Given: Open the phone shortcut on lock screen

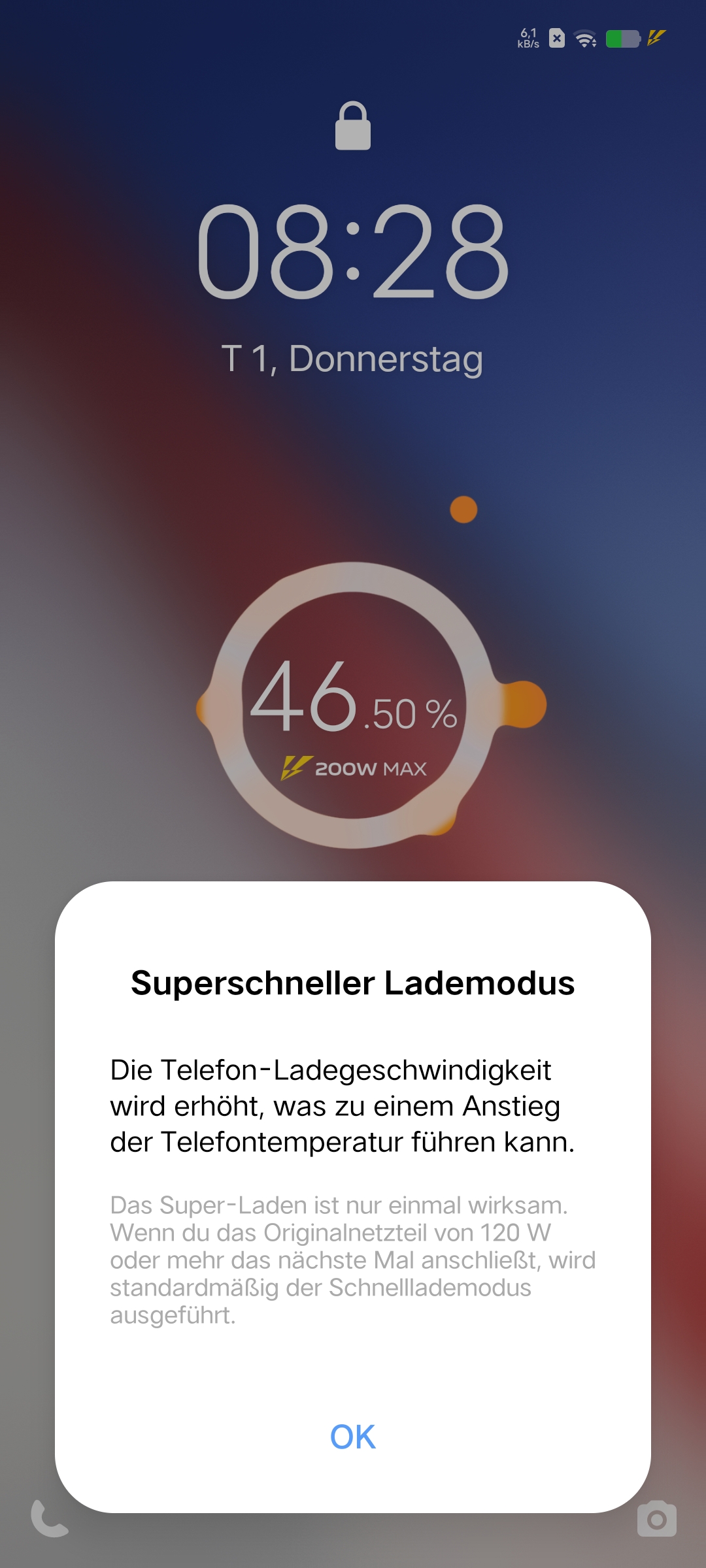Looking at the screenshot, I should (x=50, y=1518).
